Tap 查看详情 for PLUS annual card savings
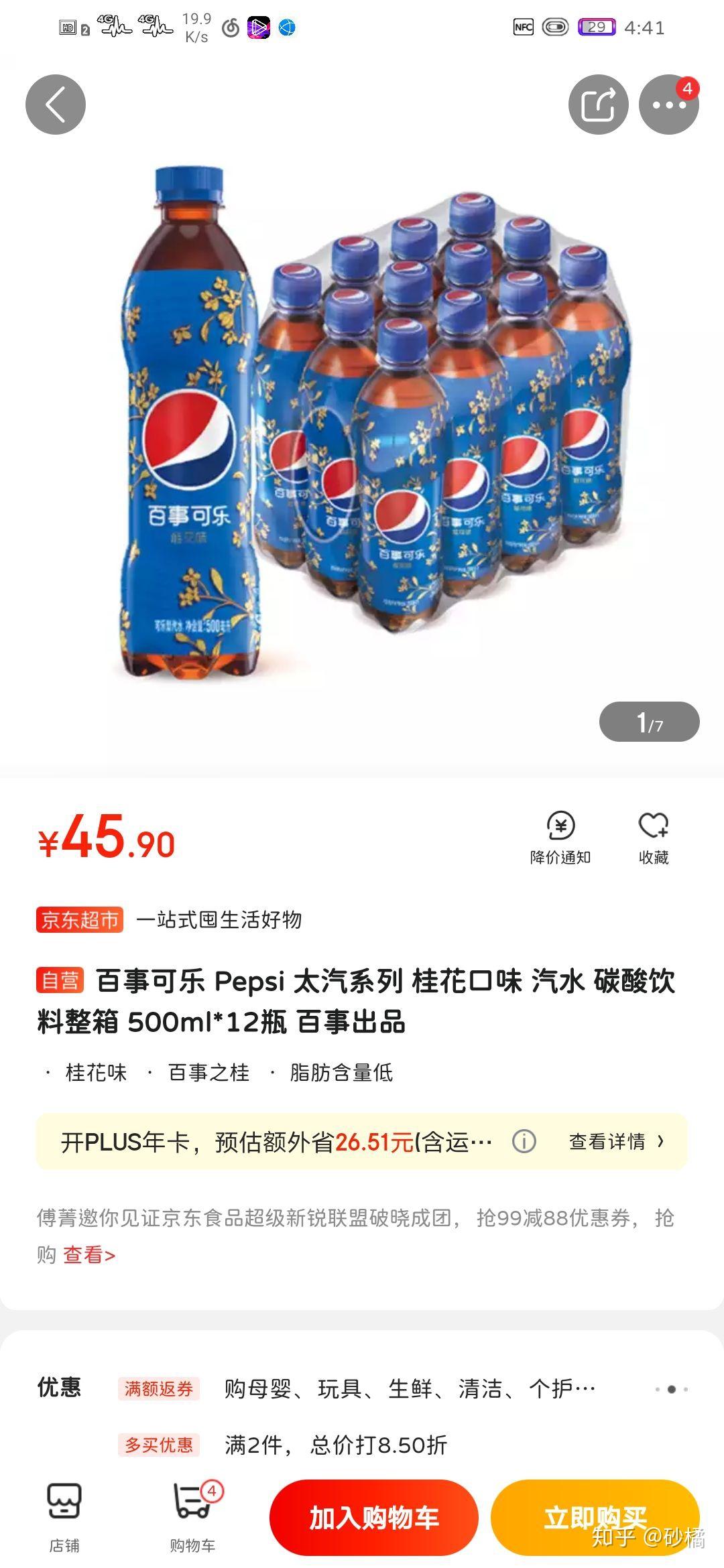 click(x=615, y=1141)
